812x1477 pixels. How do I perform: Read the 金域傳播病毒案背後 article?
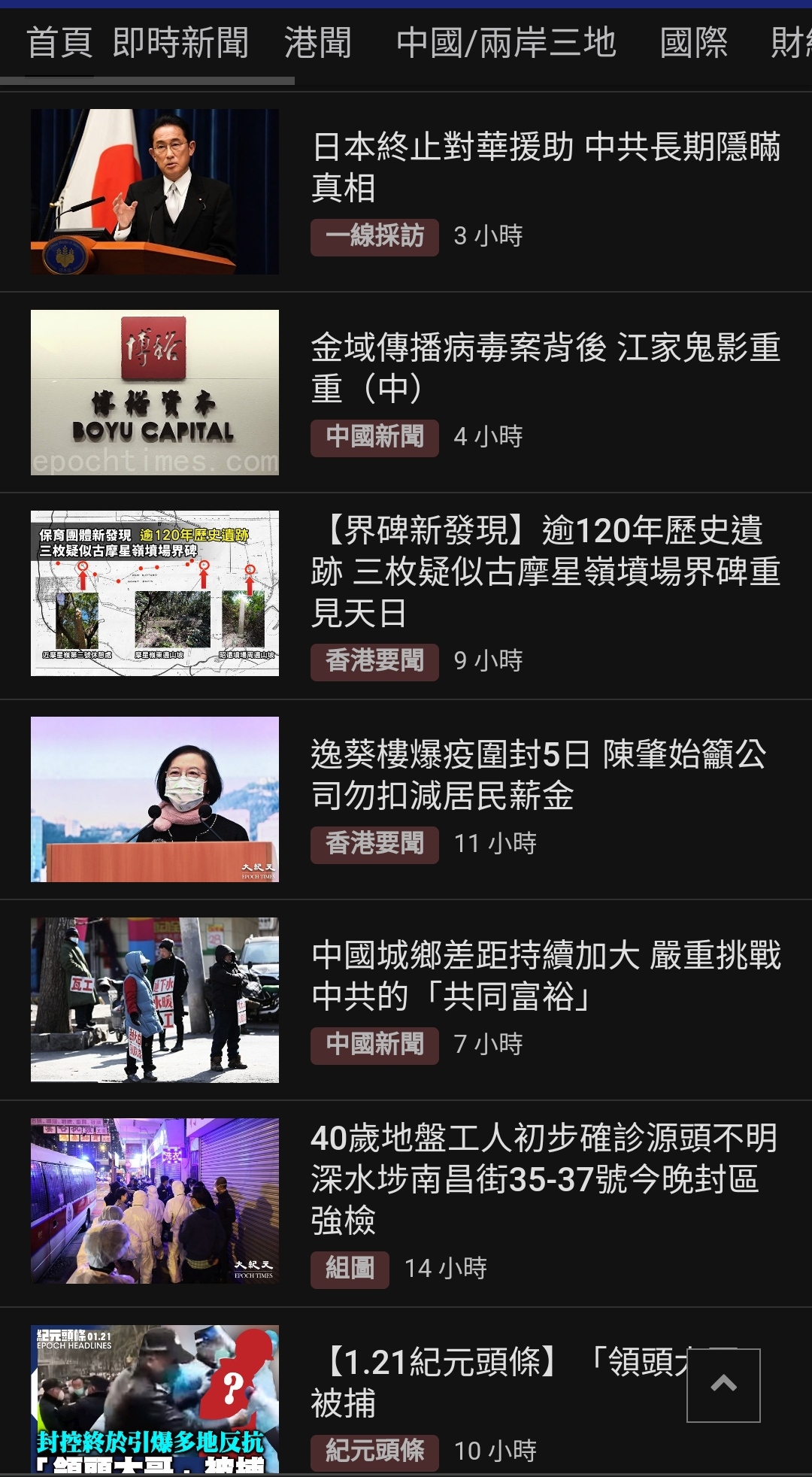tap(546, 367)
